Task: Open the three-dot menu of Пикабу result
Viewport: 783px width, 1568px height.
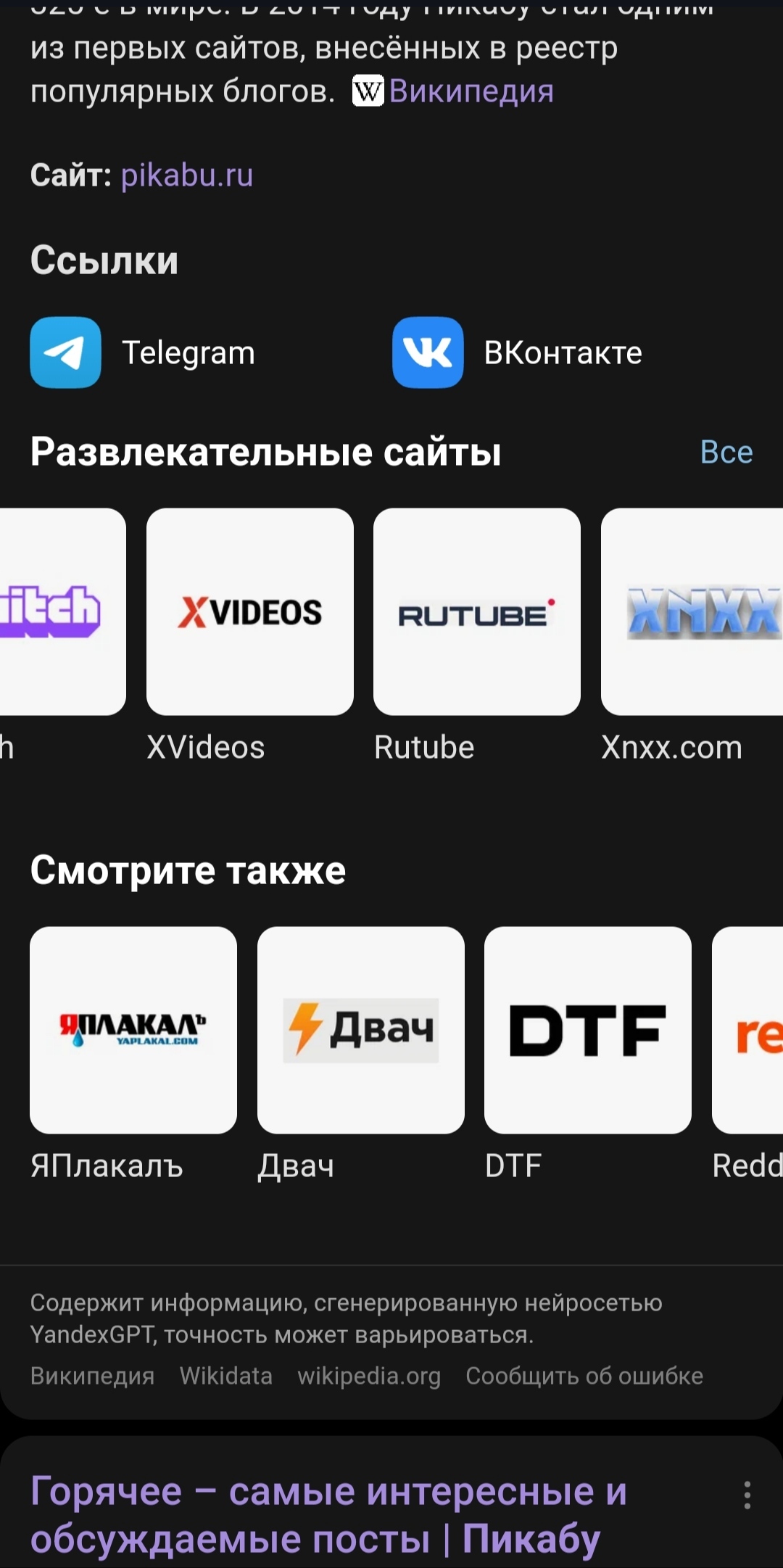Action: [x=747, y=1495]
